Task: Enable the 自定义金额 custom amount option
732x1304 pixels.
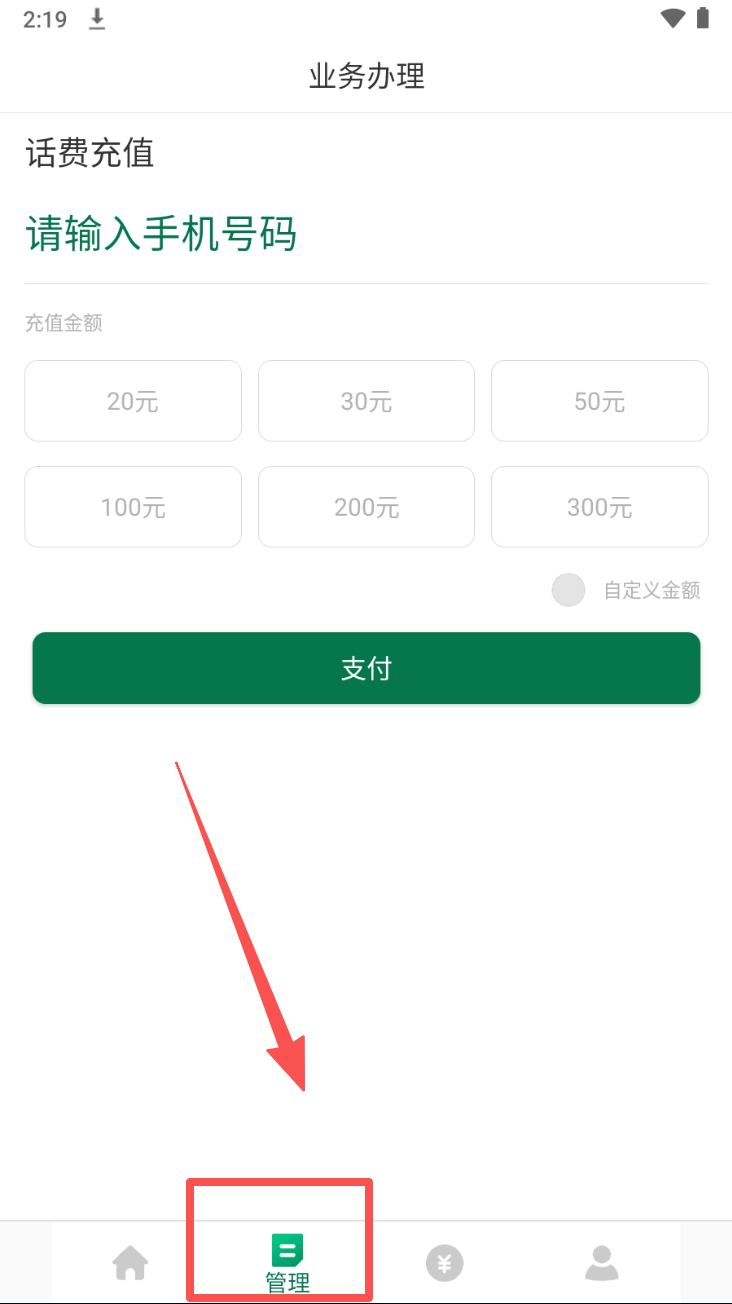Action: 569,590
